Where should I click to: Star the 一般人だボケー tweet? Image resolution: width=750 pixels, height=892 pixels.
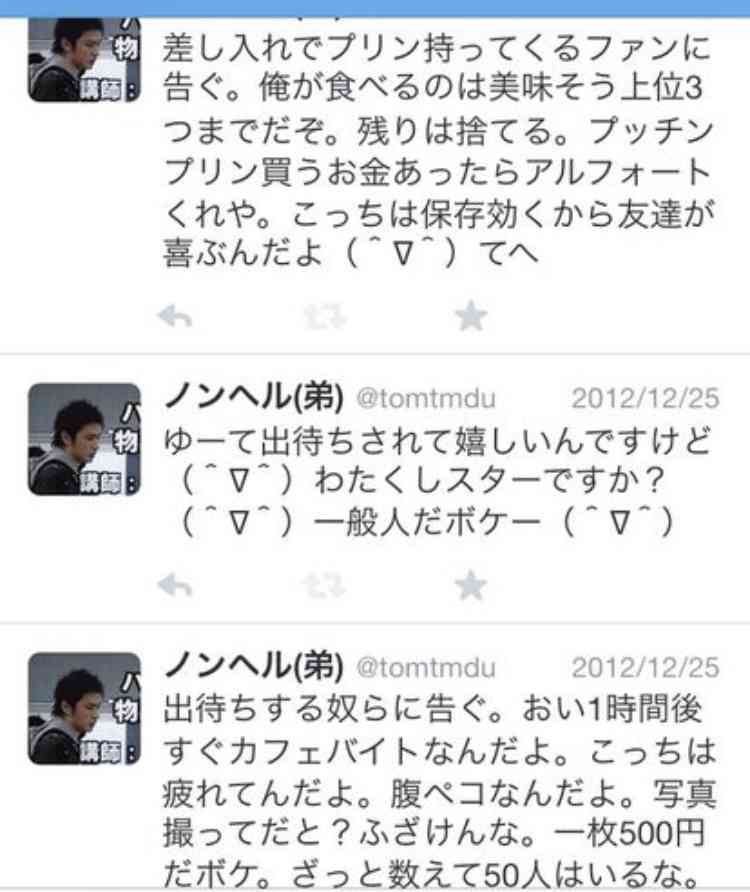tap(470, 586)
